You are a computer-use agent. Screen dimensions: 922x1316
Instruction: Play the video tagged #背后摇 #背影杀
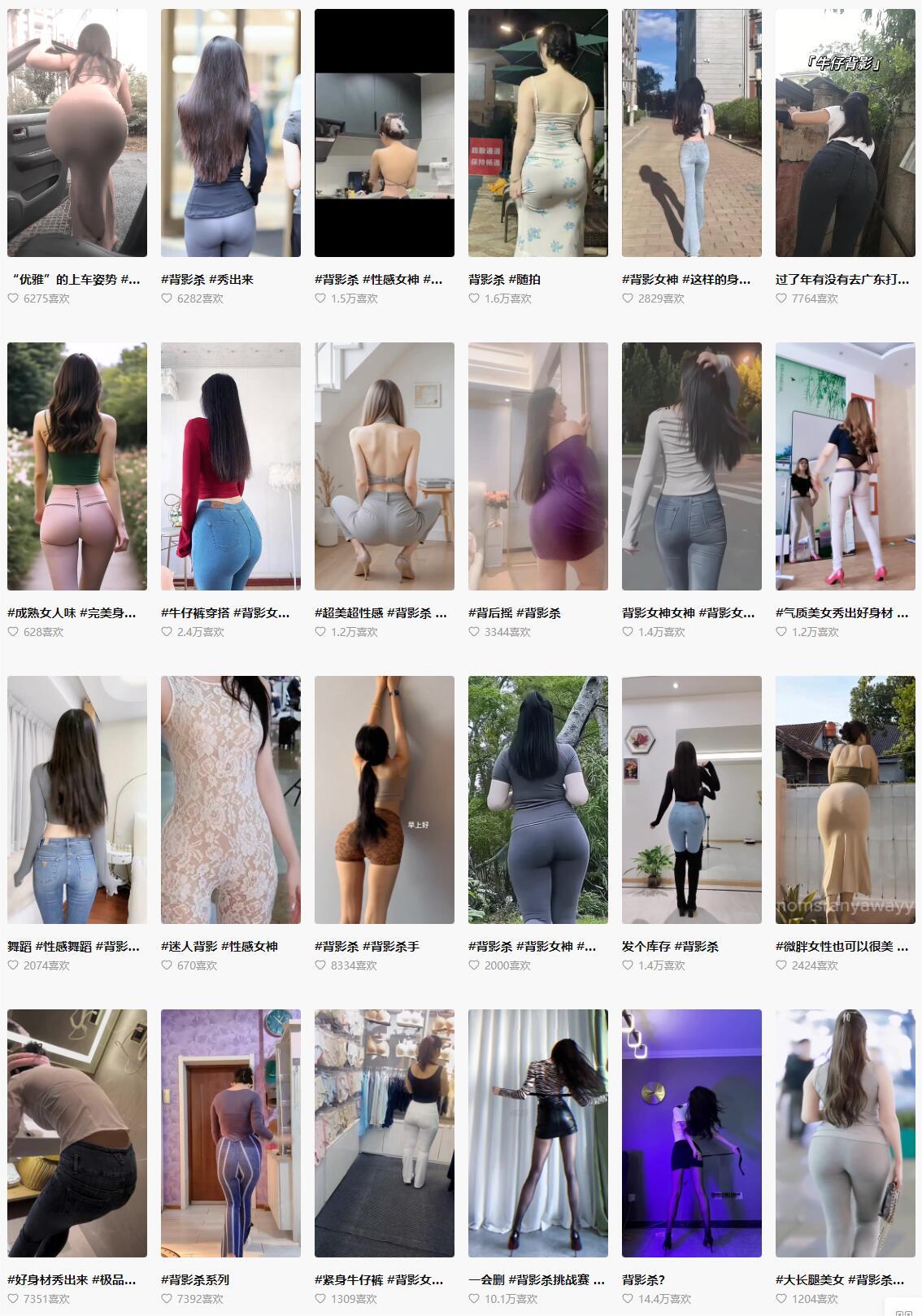pos(538,466)
